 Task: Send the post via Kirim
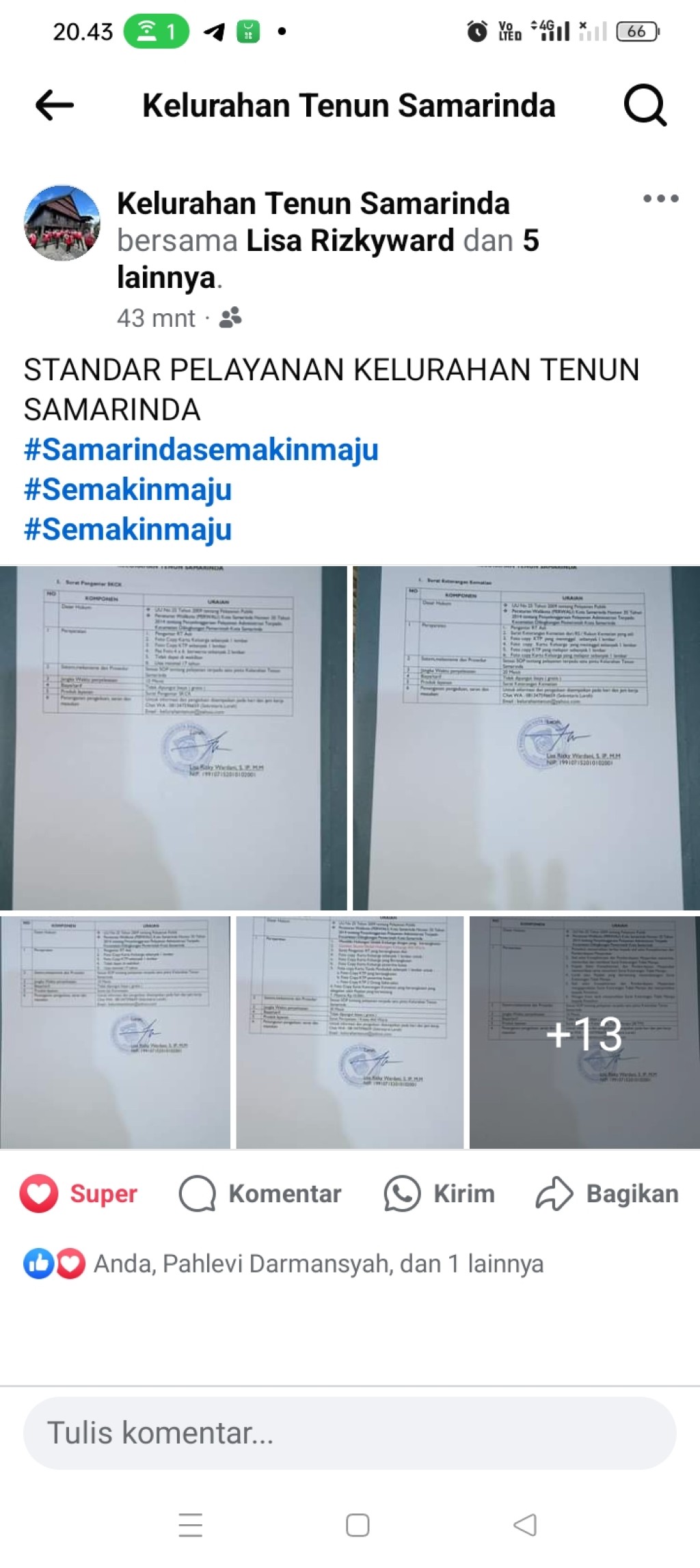(x=440, y=1194)
